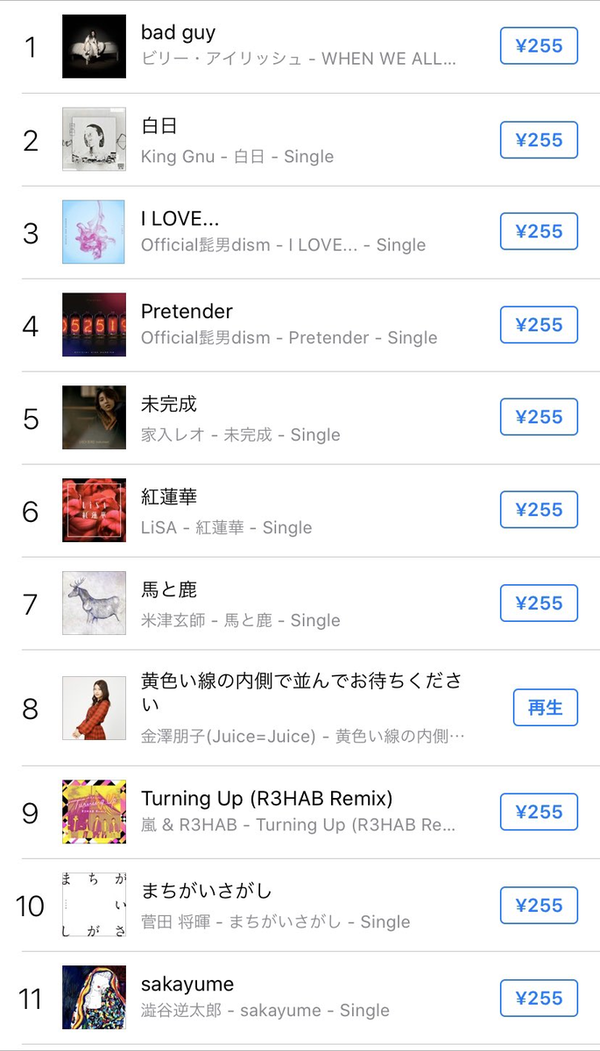Open the 白日 song row by King Gnu
This screenshot has height=1051, width=600.
[x=300, y=139]
